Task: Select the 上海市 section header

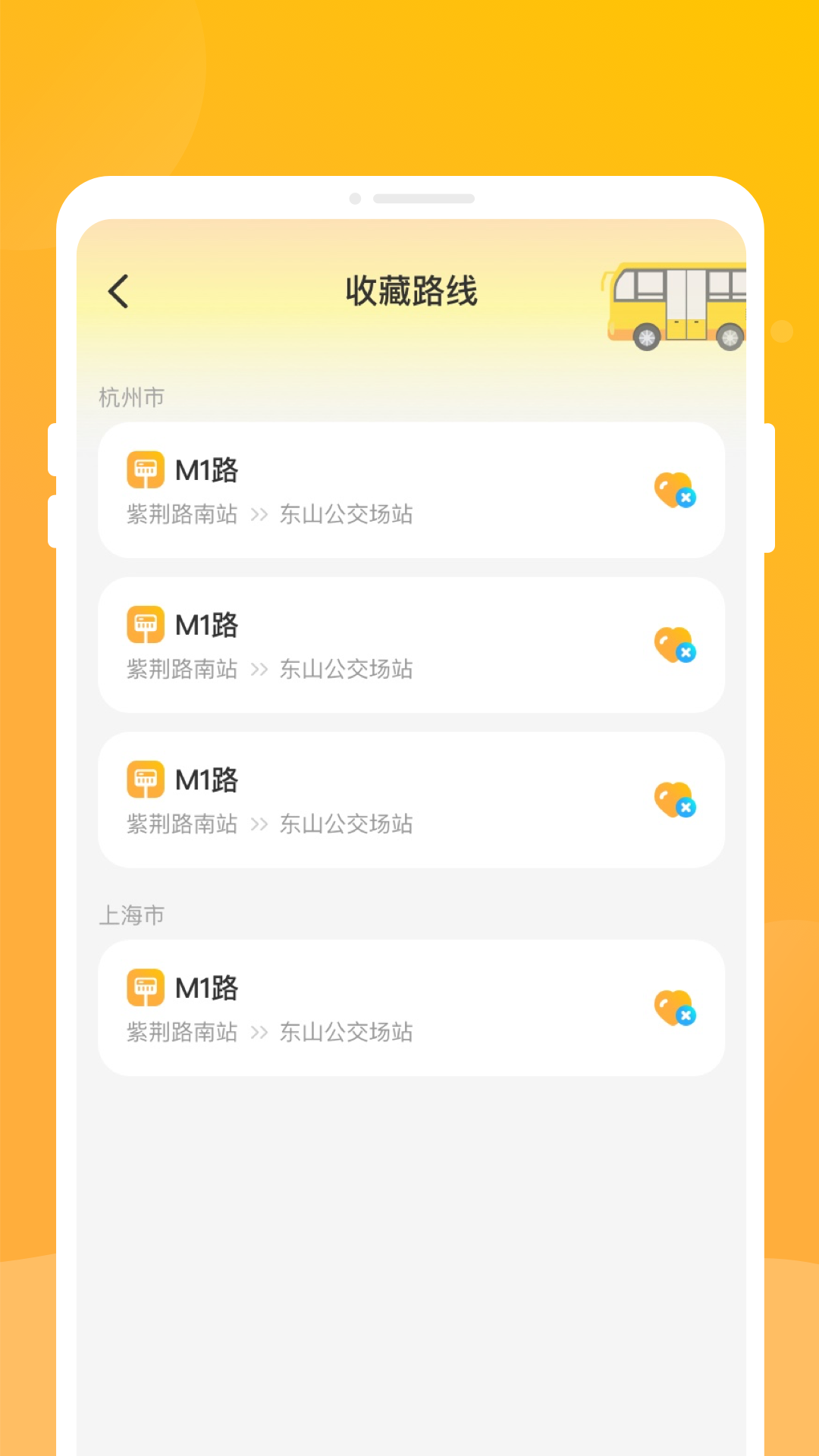Action: (130, 915)
